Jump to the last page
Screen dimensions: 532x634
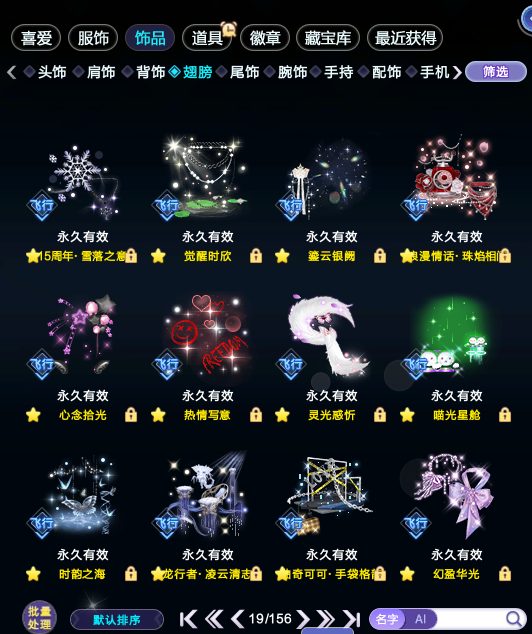(351, 619)
